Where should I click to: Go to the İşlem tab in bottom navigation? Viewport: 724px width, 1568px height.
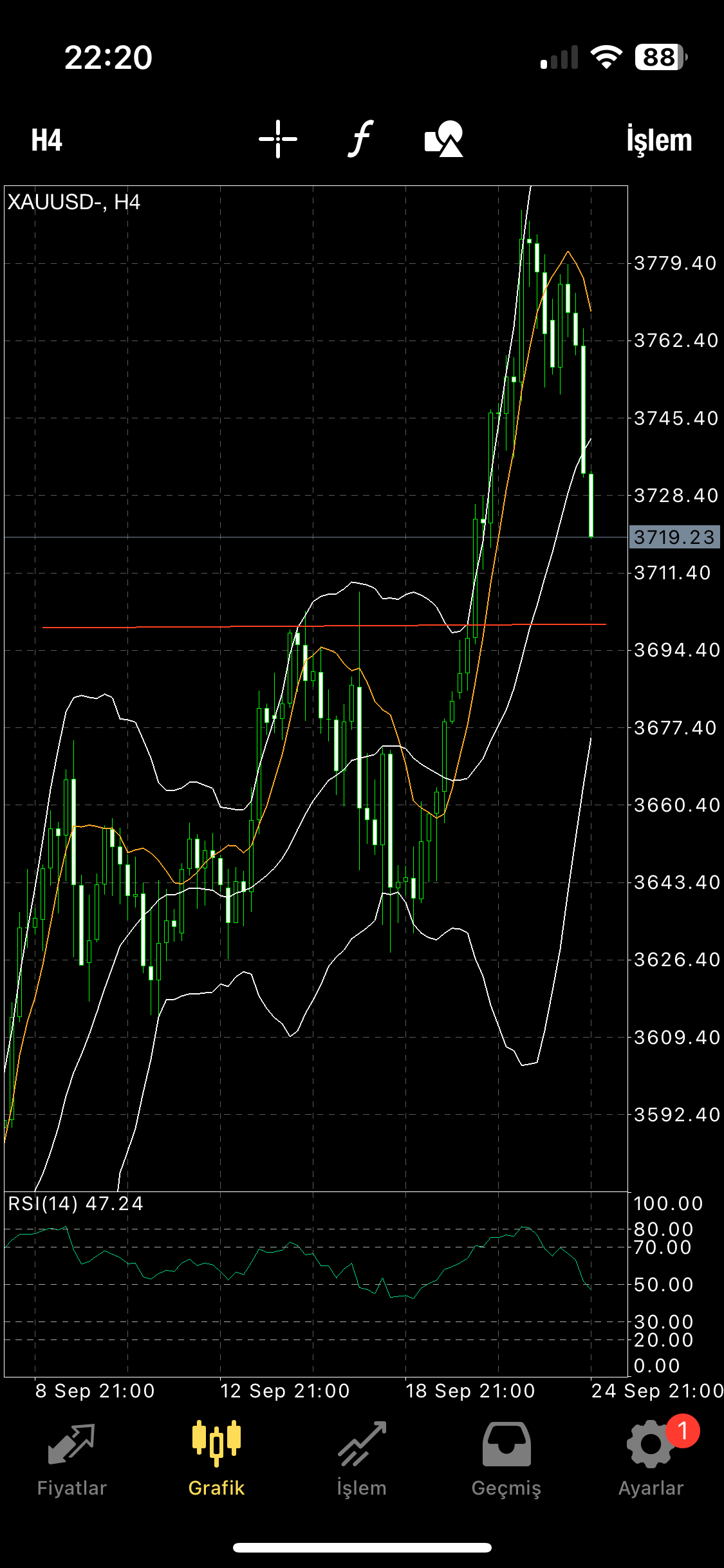(x=362, y=1458)
